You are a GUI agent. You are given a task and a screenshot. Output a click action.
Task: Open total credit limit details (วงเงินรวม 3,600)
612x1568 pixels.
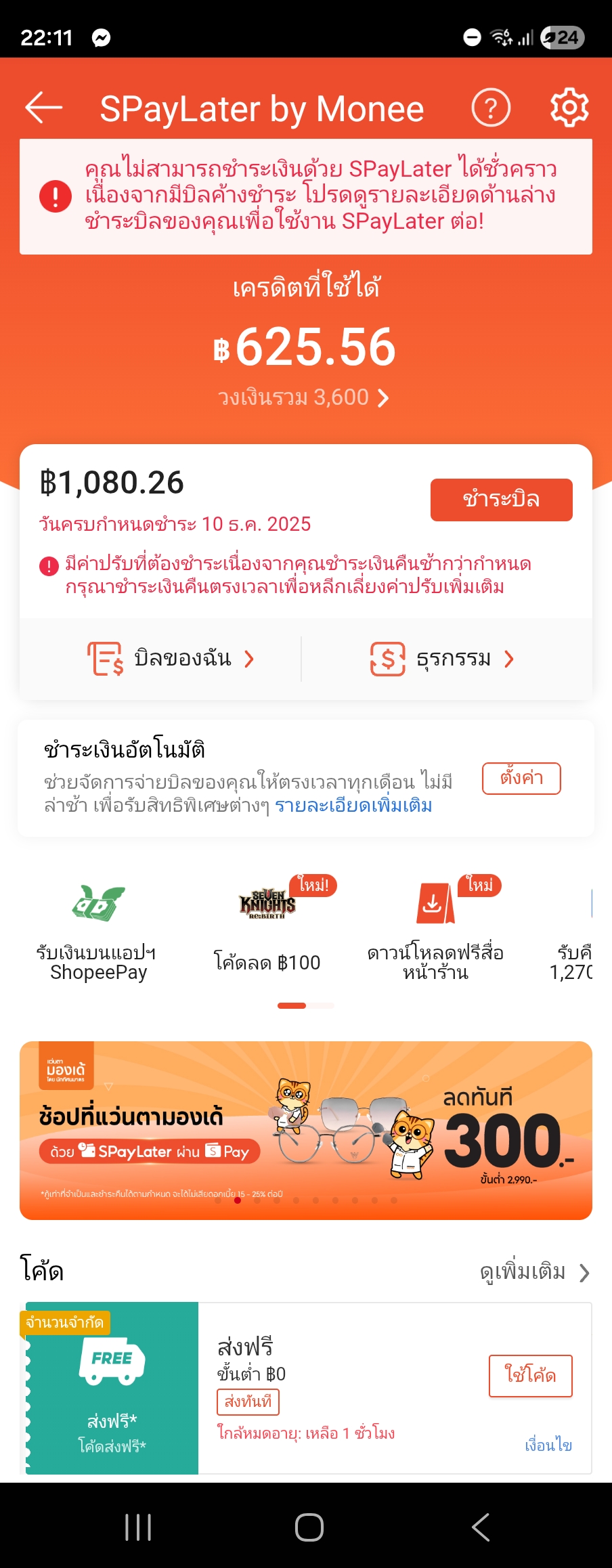pyautogui.click(x=304, y=397)
